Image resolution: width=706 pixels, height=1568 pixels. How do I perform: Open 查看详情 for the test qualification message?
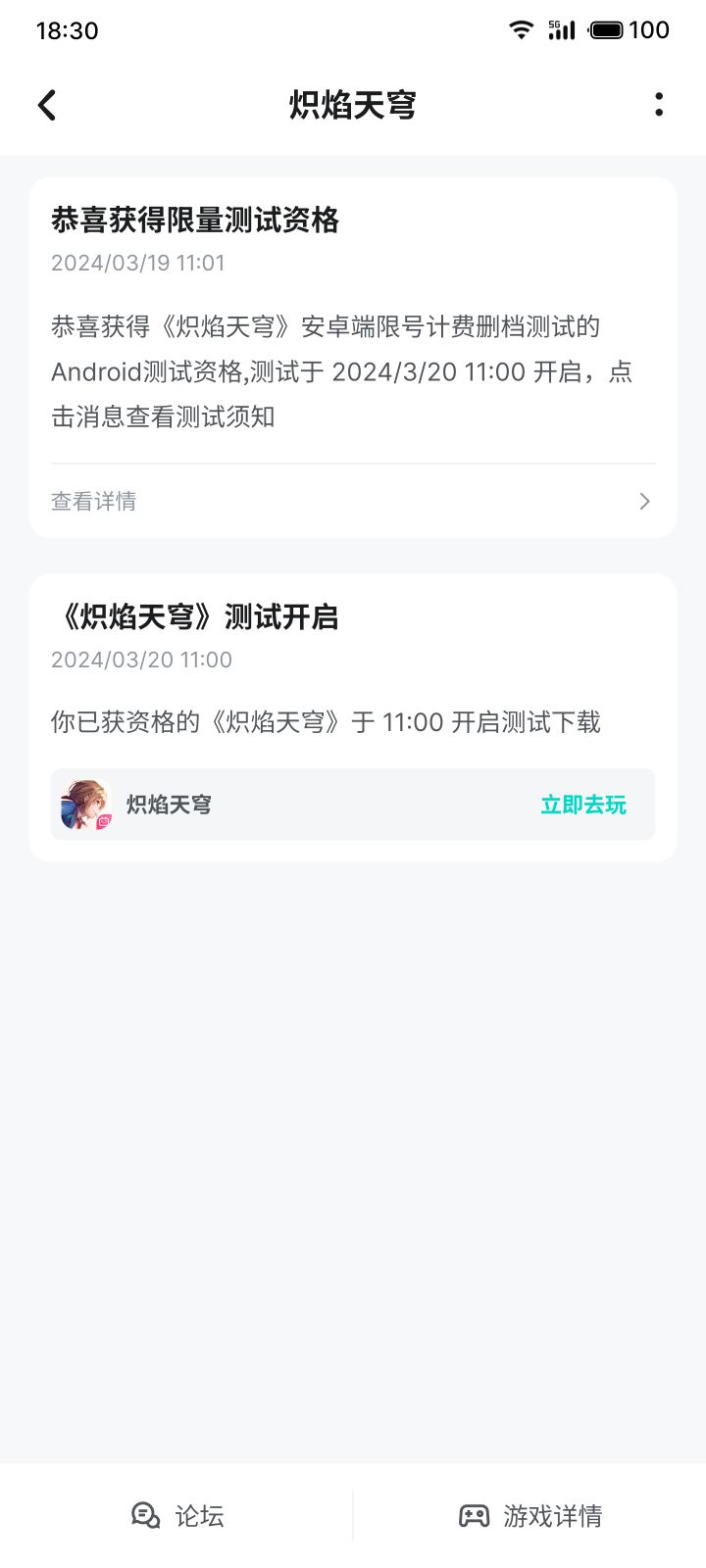click(353, 502)
